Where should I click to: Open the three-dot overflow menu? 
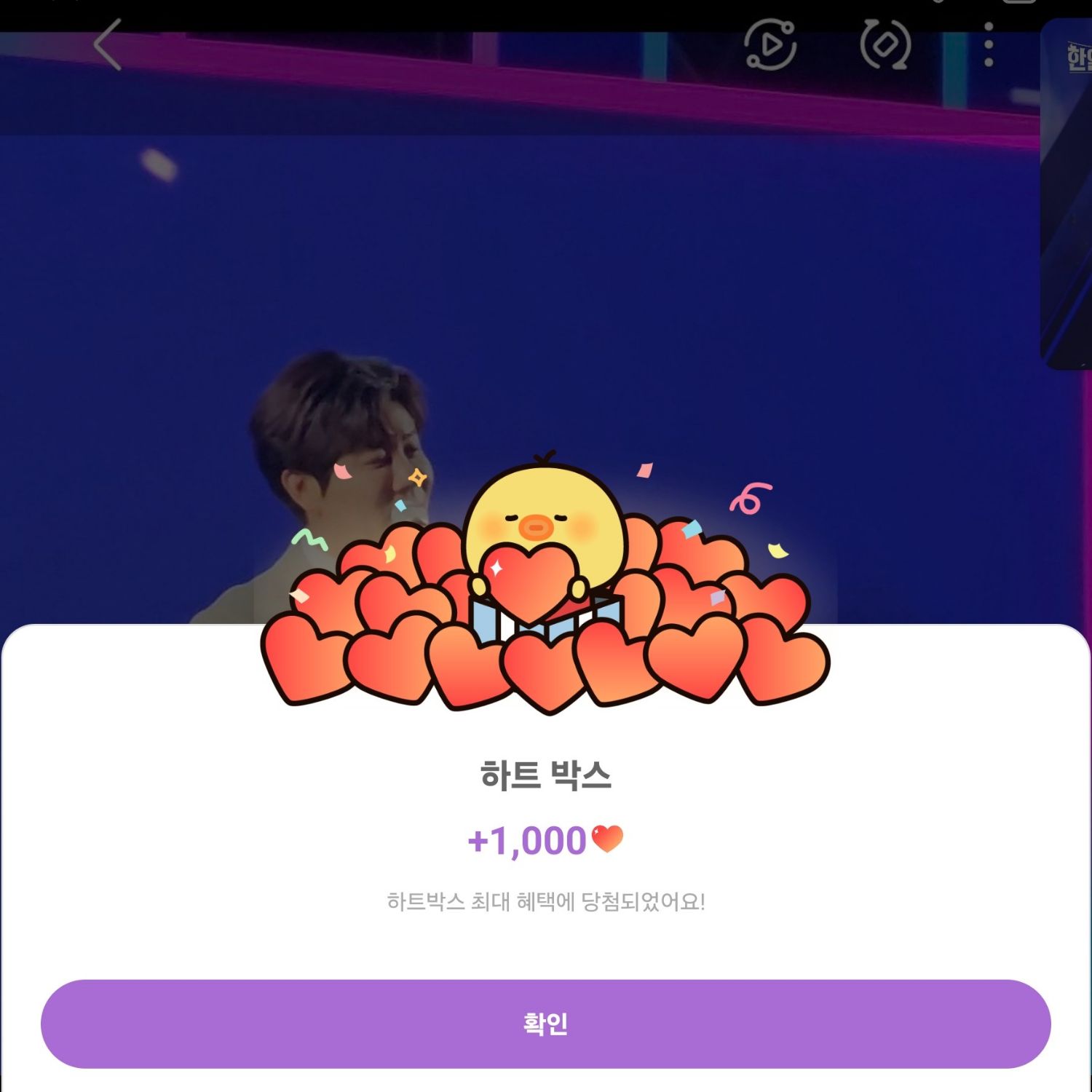tap(989, 45)
